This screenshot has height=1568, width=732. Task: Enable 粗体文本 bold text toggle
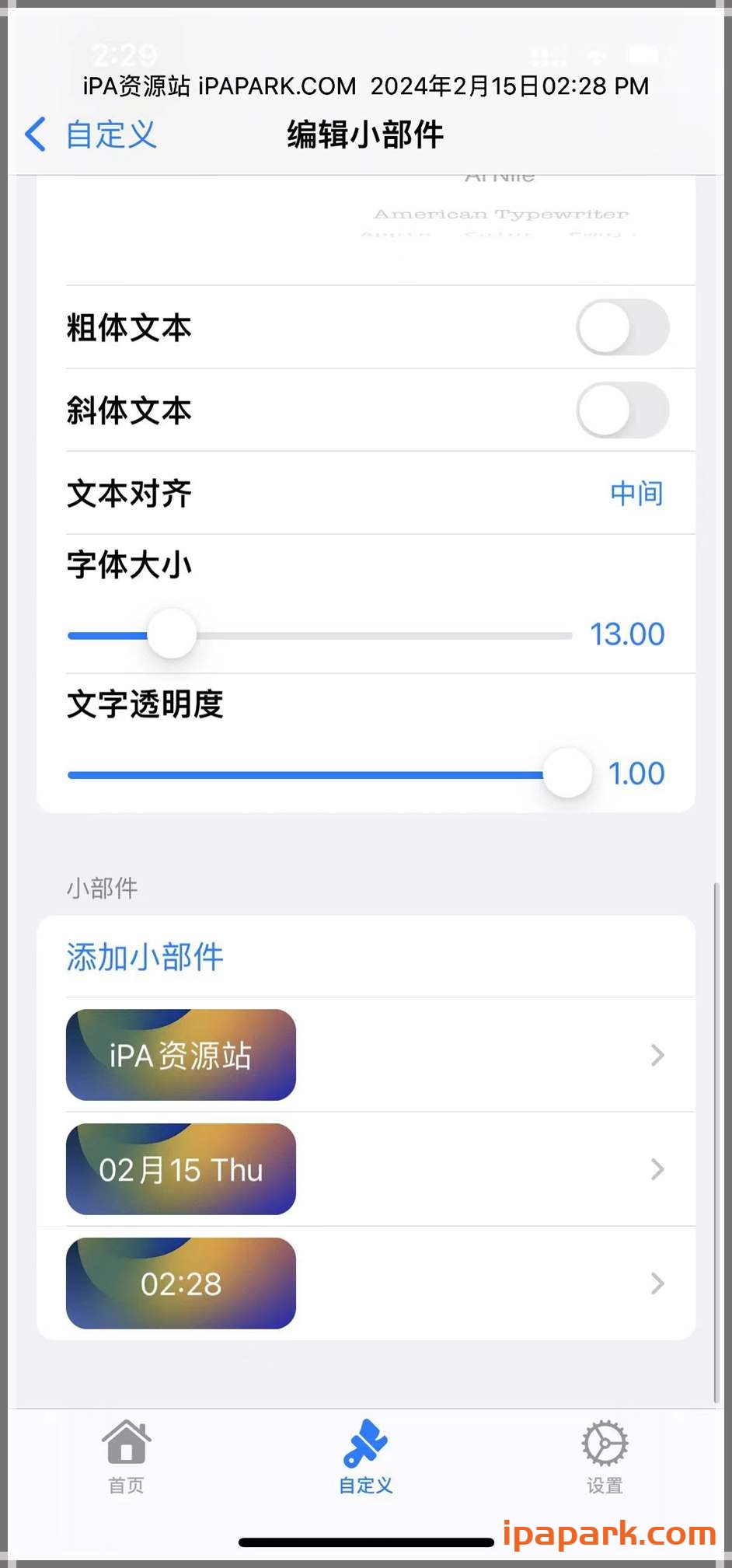622,328
